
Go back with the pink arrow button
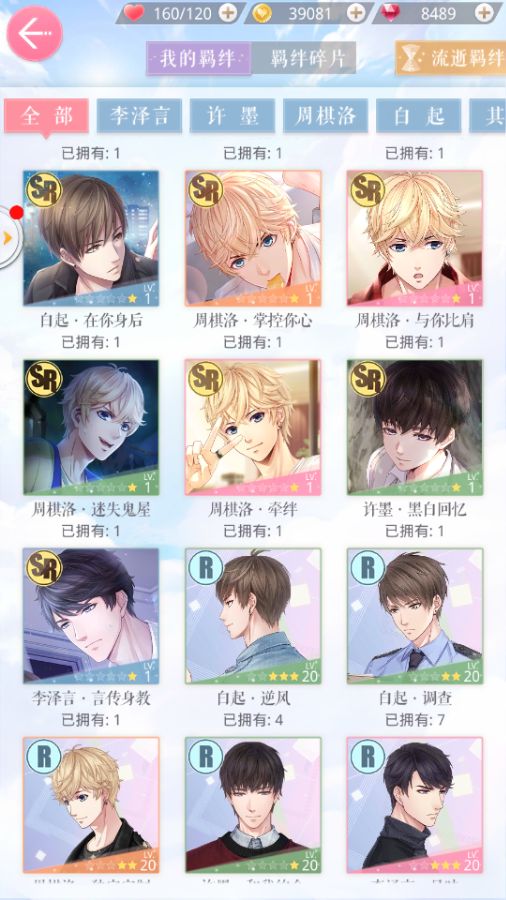34,34
